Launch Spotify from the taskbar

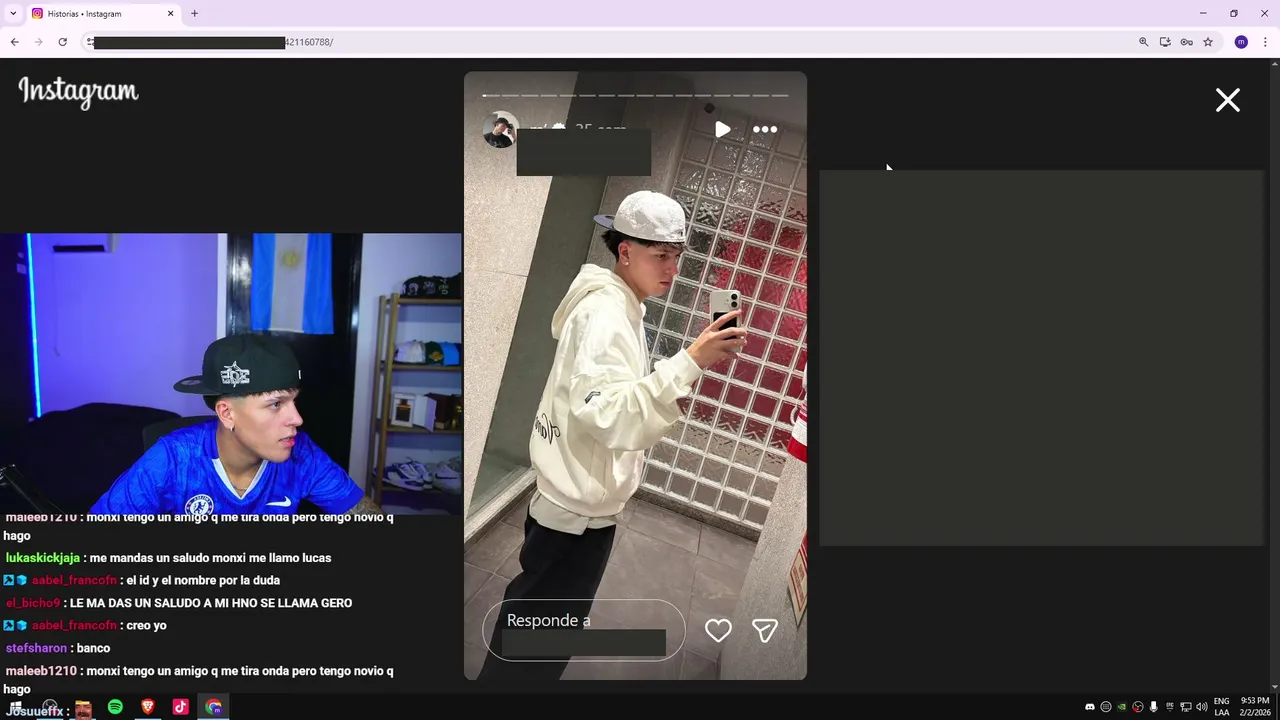tap(115, 707)
